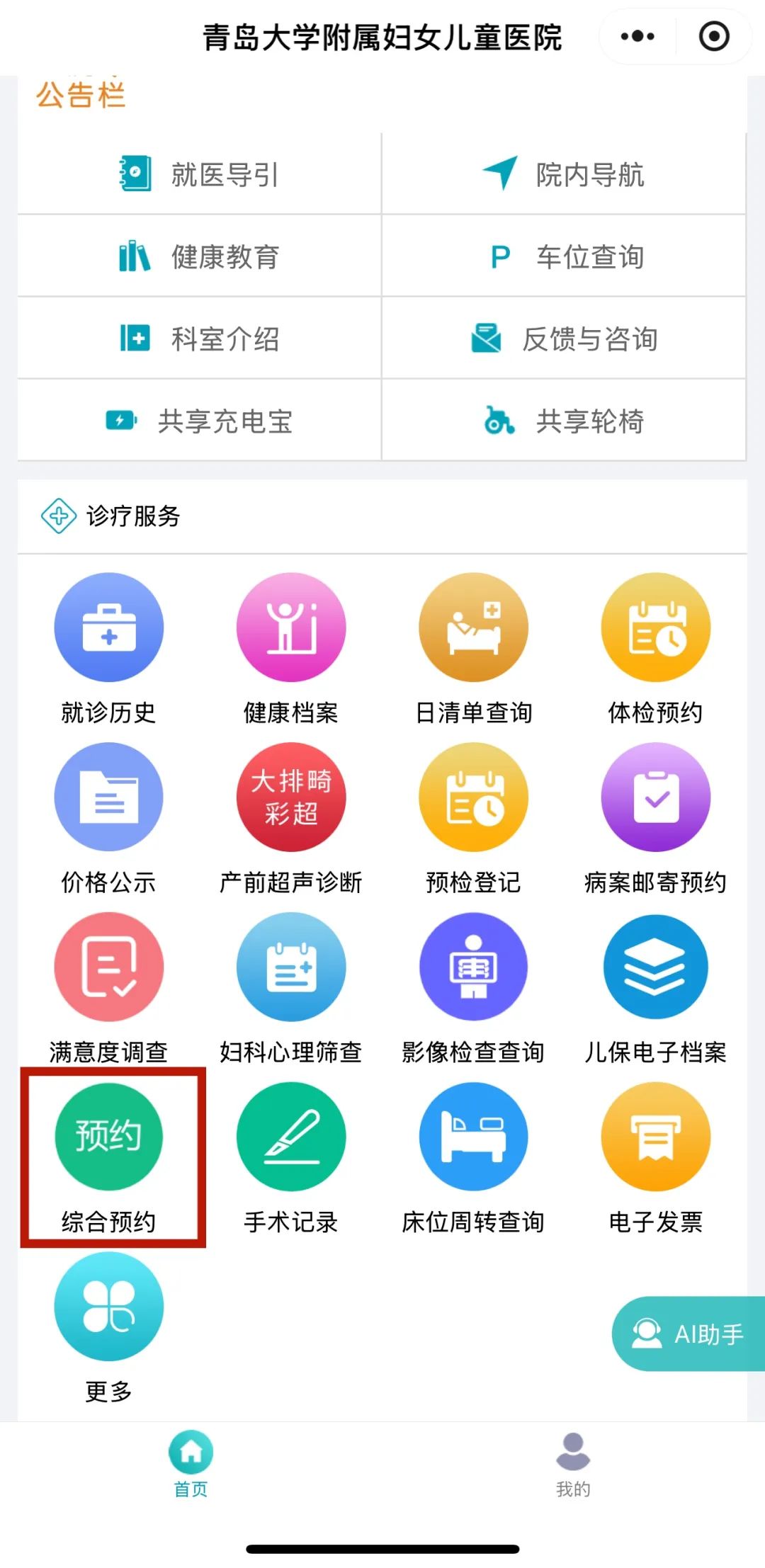The height and width of the screenshot is (1568, 765).
Task: Select 病案邮寄预约 medical record mailing
Action: 655,797
